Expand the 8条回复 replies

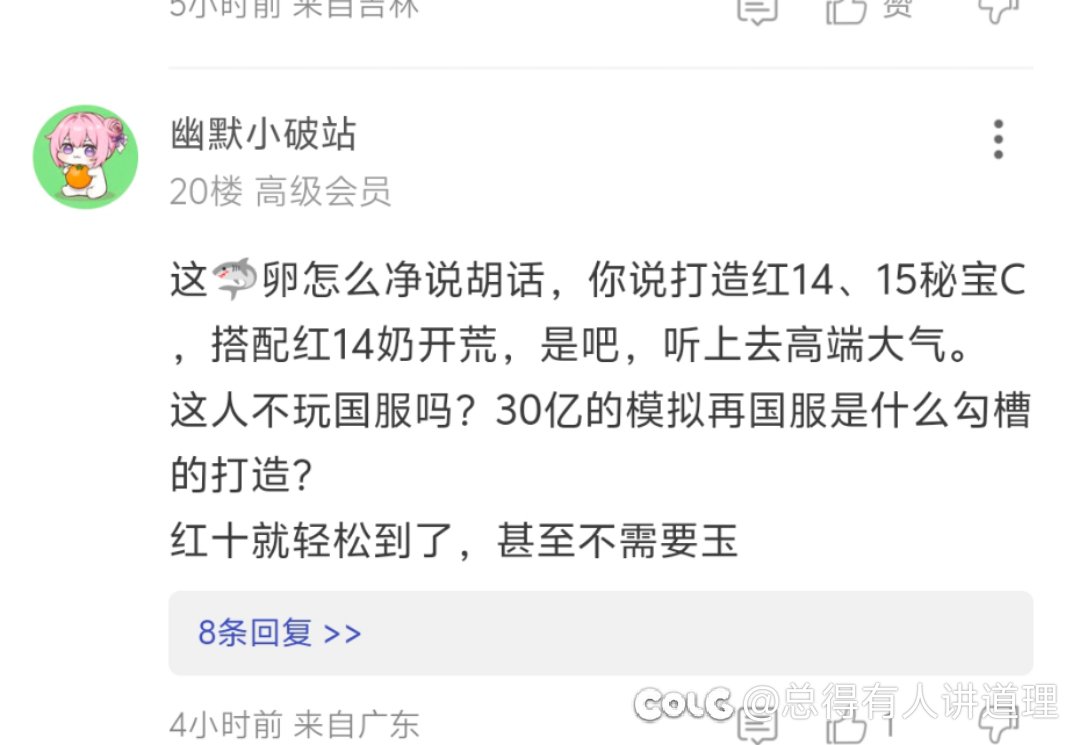pos(280,633)
